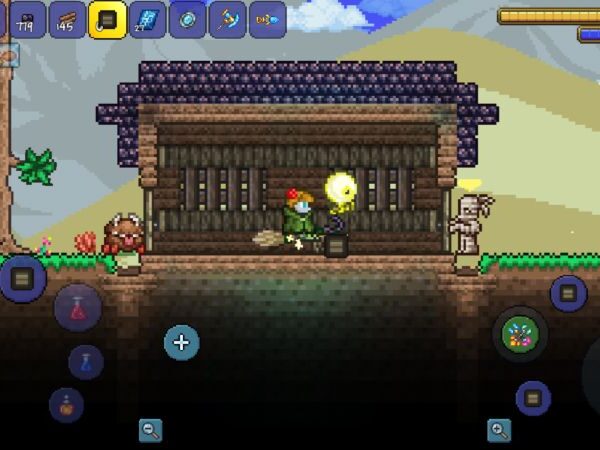Select the magic mirror hotbar slot
The height and width of the screenshot is (450, 600).
click(x=187, y=18)
